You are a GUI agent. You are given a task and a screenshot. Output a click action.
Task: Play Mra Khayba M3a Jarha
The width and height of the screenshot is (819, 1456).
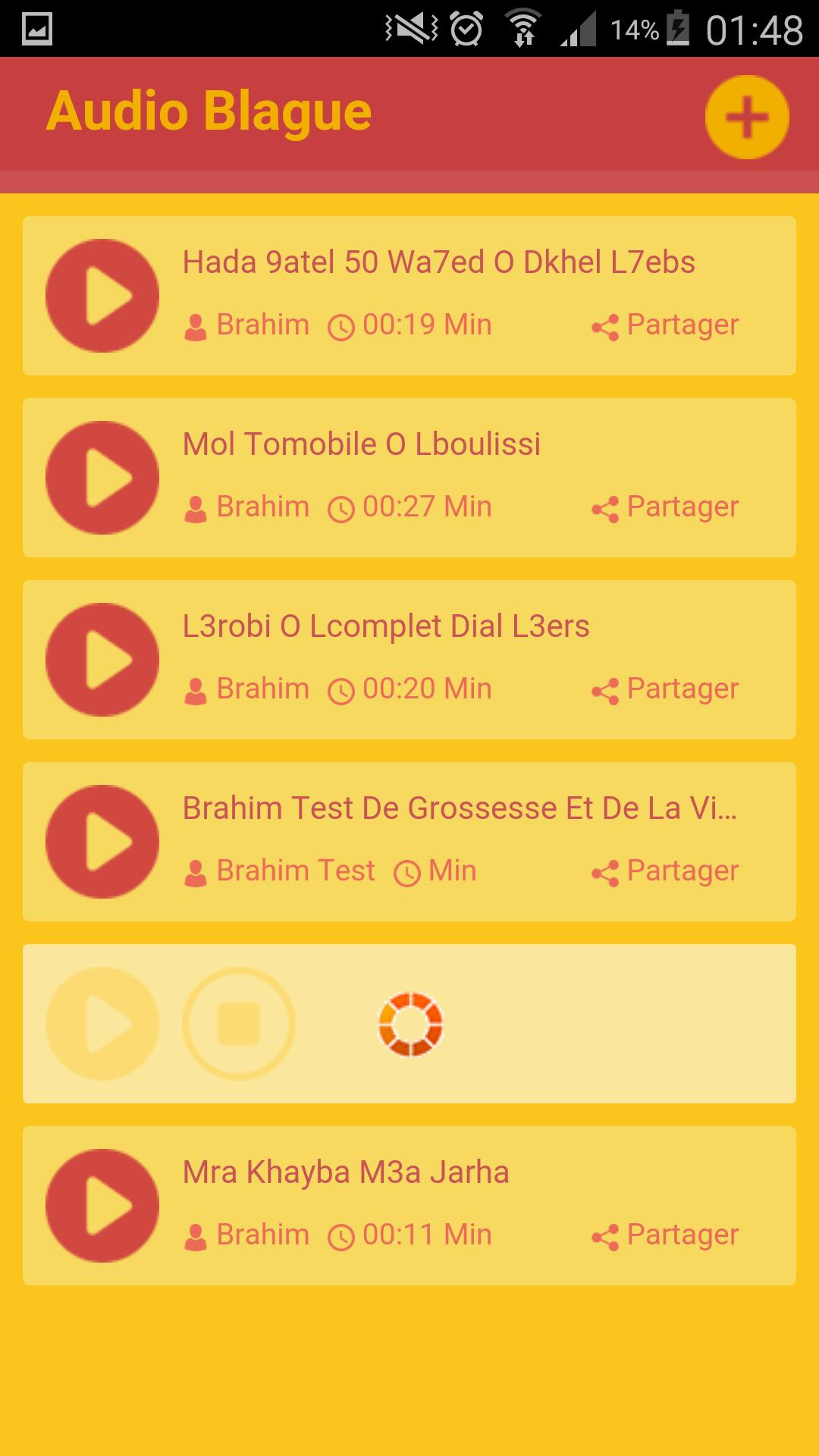(102, 1206)
